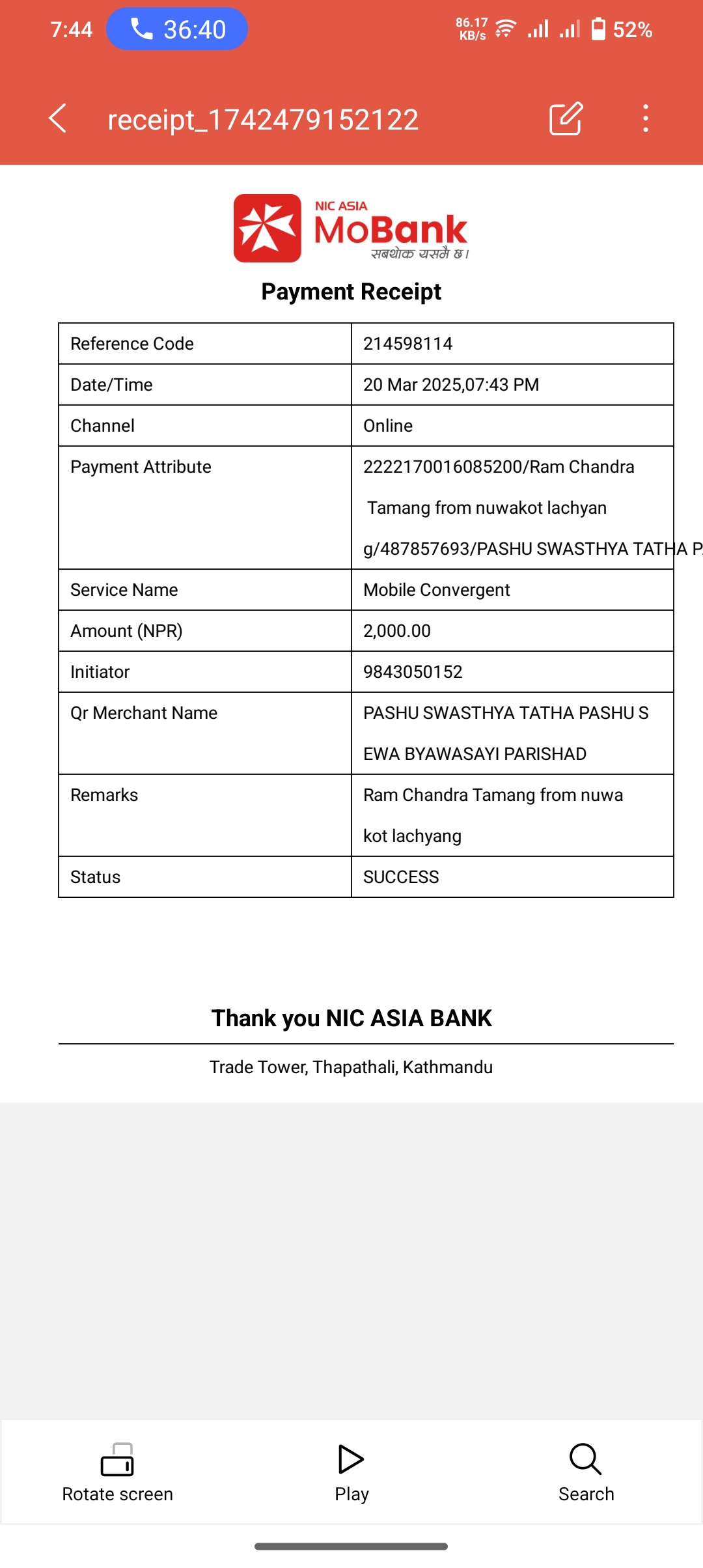Open Search in the document

(x=586, y=1472)
